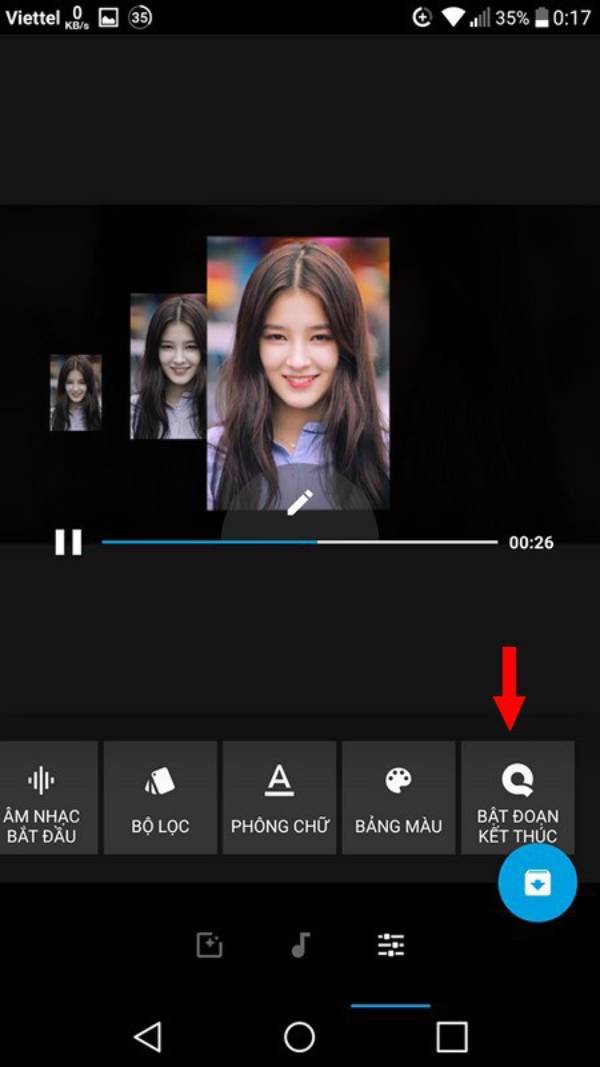Open the BỘ LỌC filters option

pos(160,798)
